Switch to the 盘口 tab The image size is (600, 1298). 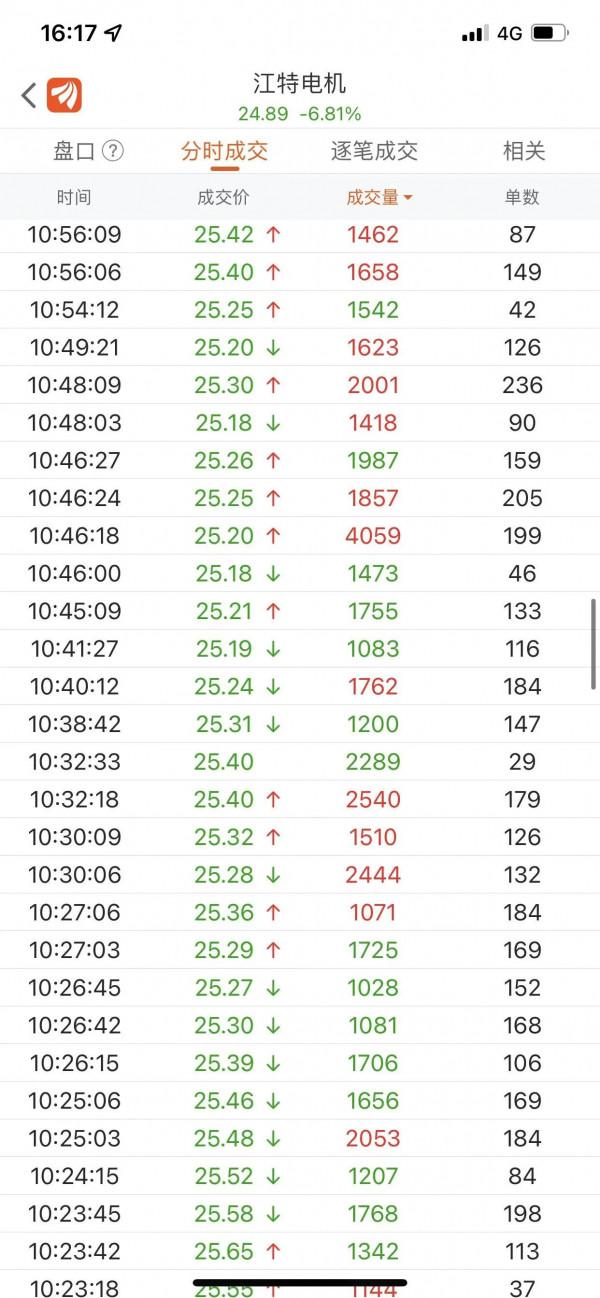point(75,151)
